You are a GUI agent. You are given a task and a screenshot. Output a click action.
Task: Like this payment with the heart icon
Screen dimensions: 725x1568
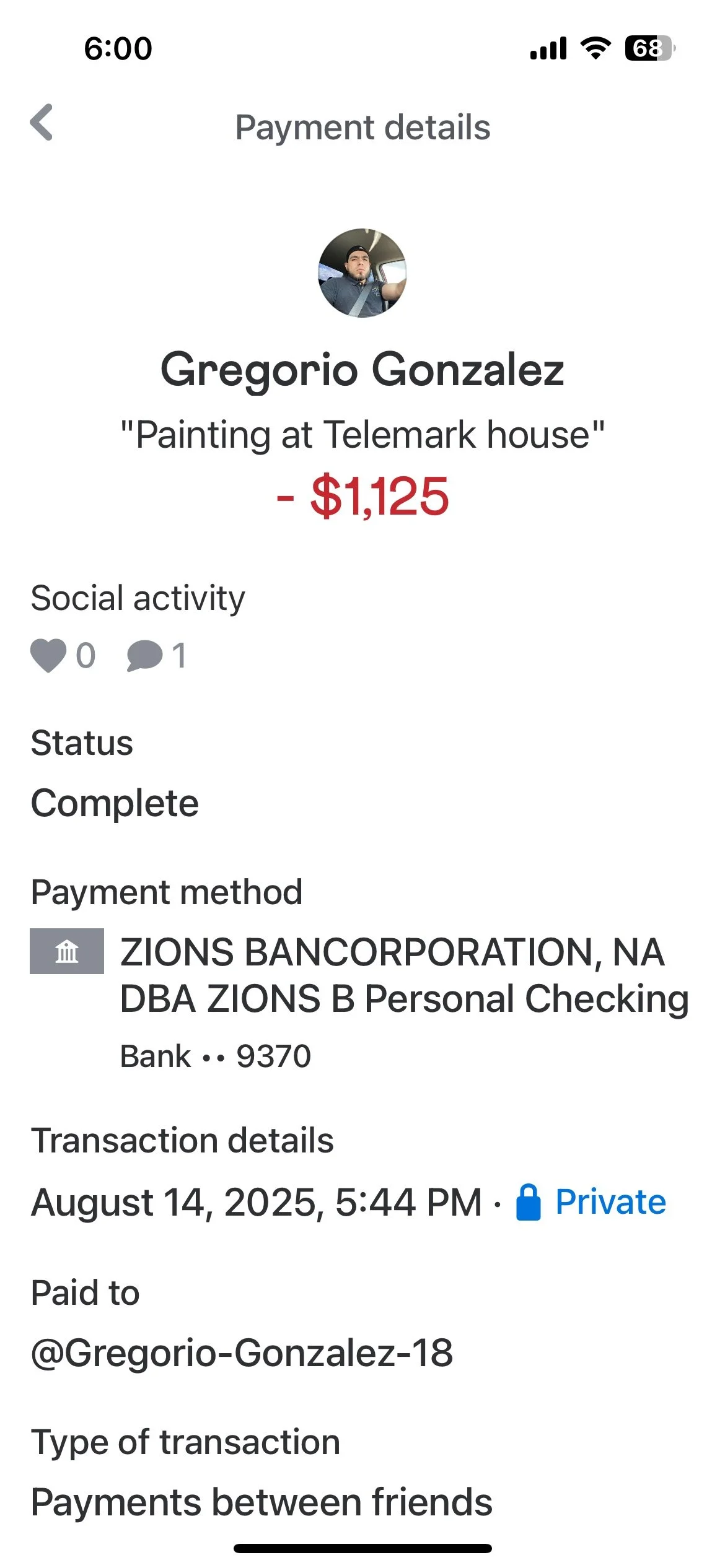pos(49,655)
